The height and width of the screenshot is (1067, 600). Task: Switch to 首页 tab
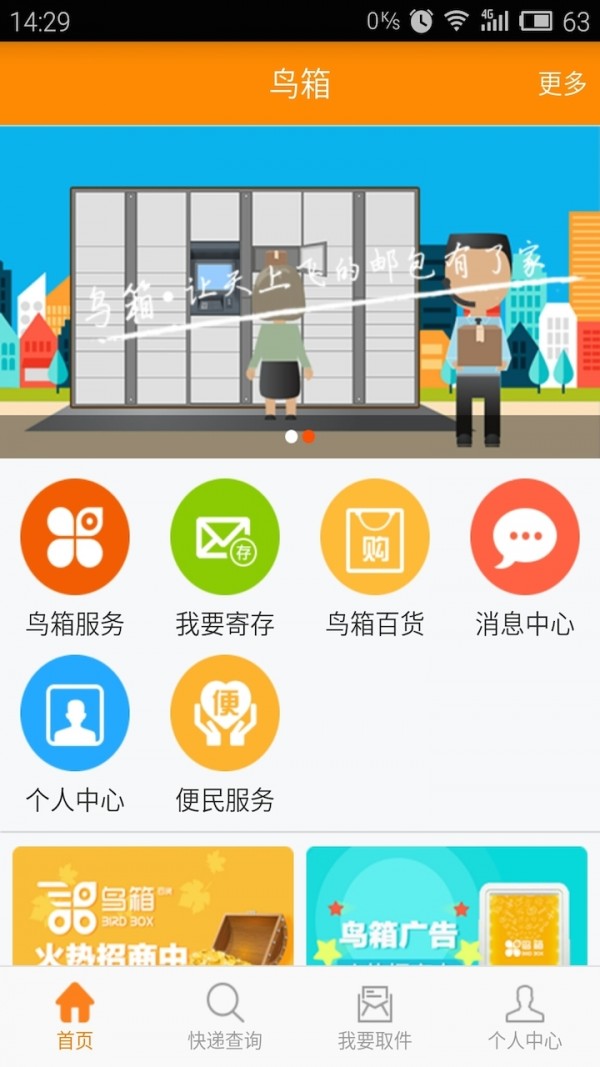[75, 1016]
